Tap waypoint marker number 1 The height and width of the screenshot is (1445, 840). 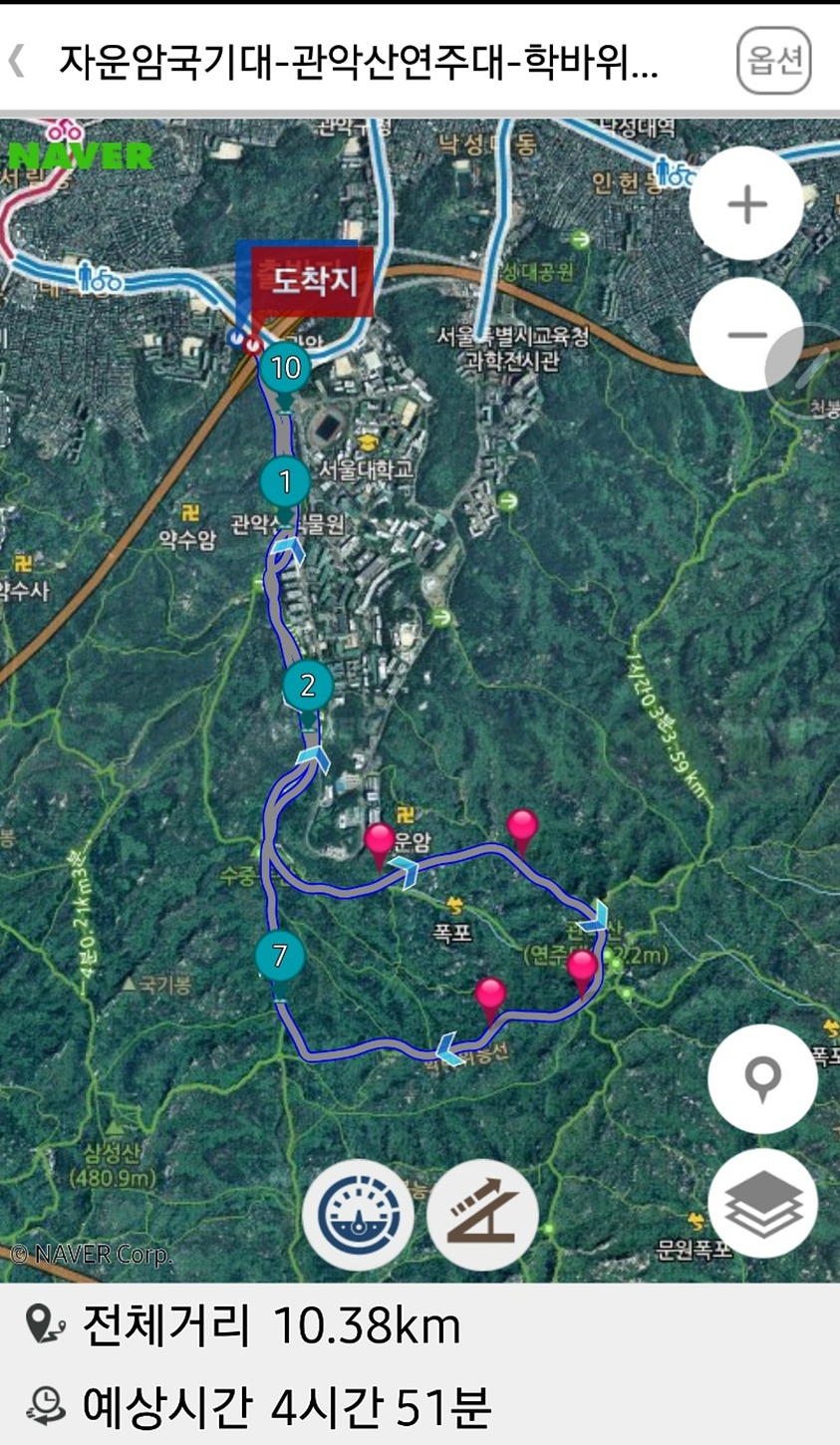pos(285,483)
